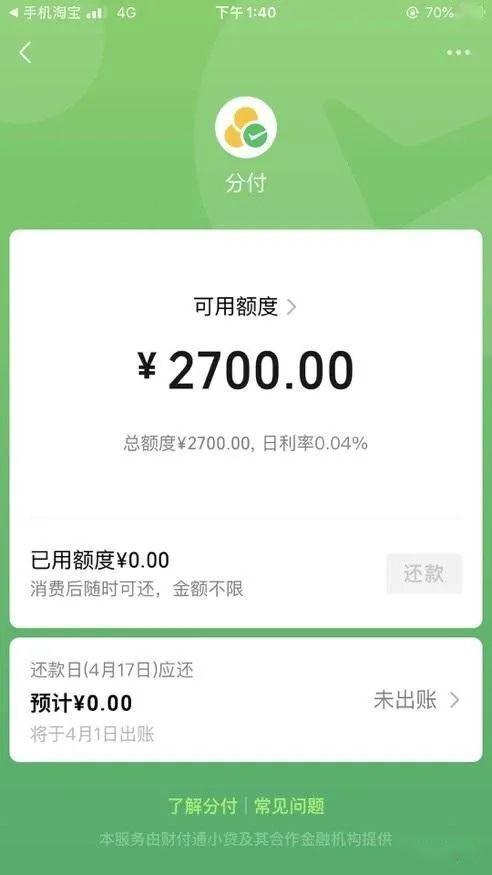Open the three-dot more options menu

(458, 52)
